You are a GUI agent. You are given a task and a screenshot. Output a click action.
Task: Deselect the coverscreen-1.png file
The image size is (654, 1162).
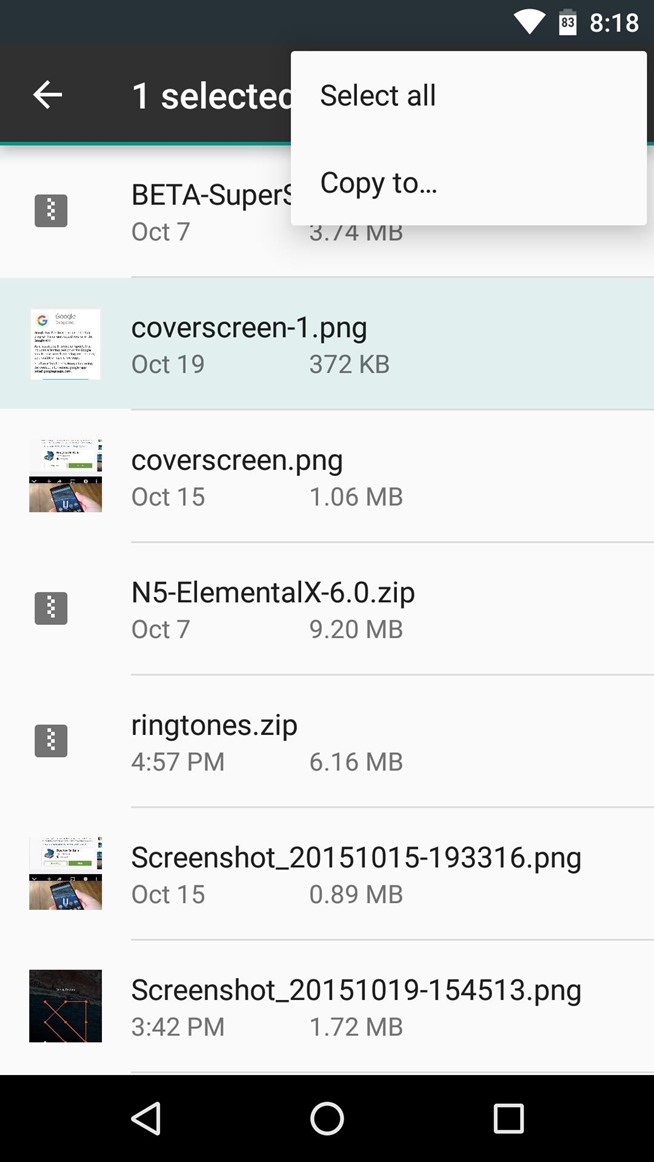[327, 344]
